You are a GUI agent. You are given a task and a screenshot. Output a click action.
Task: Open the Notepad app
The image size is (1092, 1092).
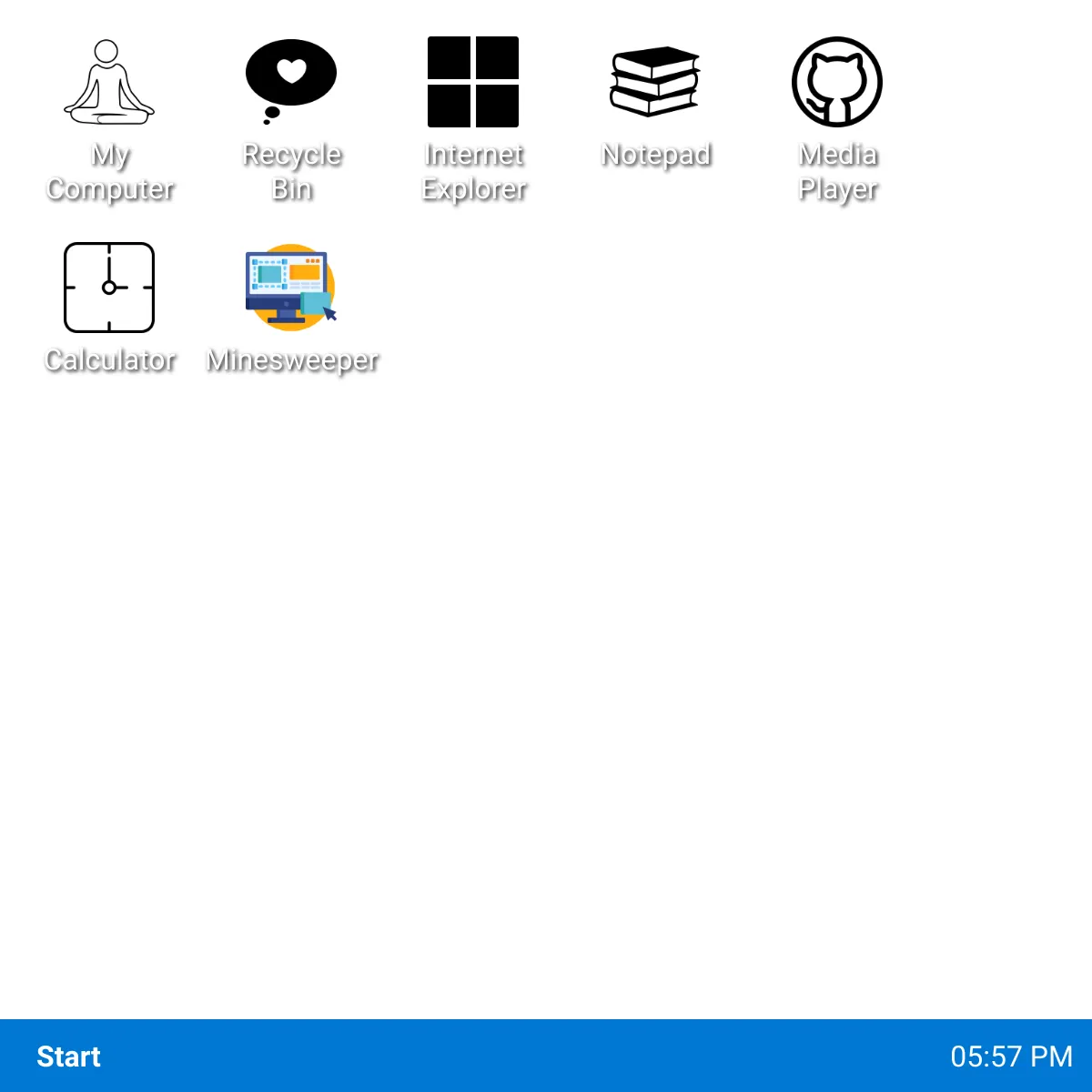coord(655,84)
